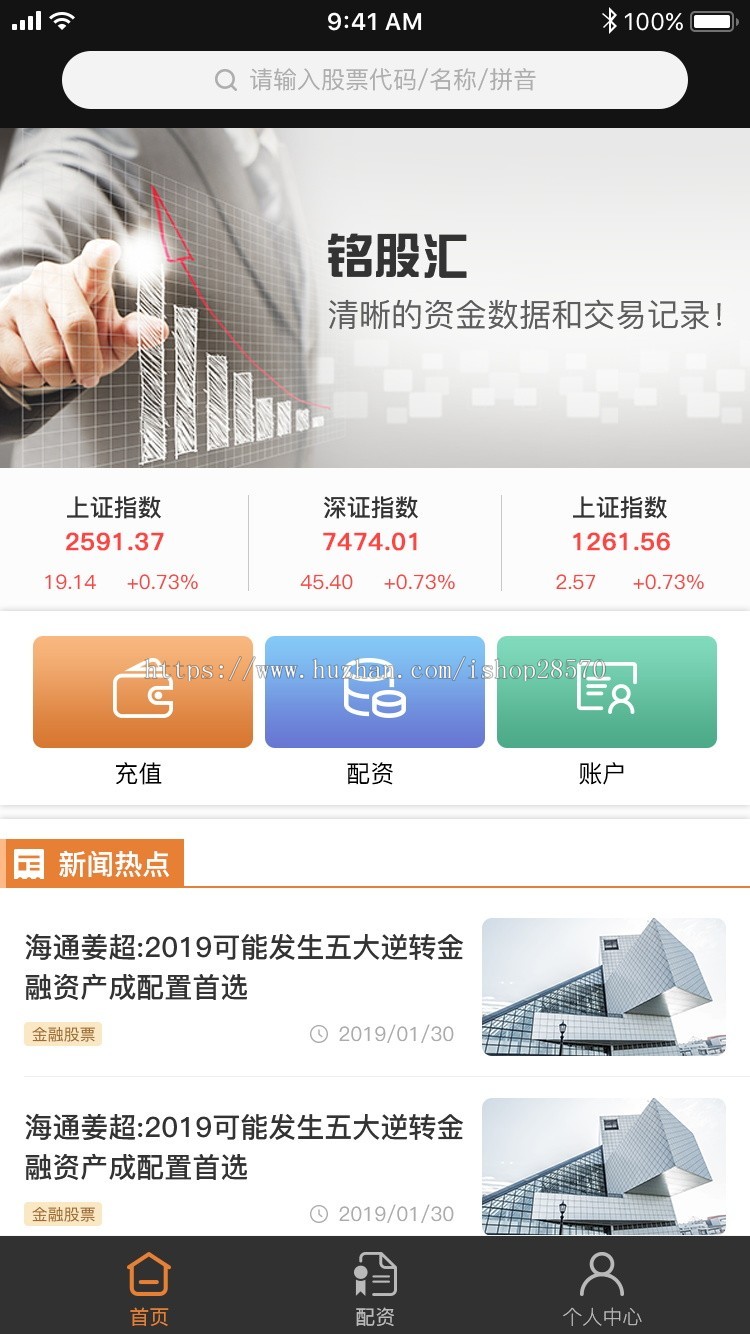Tap the magnifying glass search icon
This screenshot has height=1334, width=750.
pyautogui.click(x=226, y=79)
